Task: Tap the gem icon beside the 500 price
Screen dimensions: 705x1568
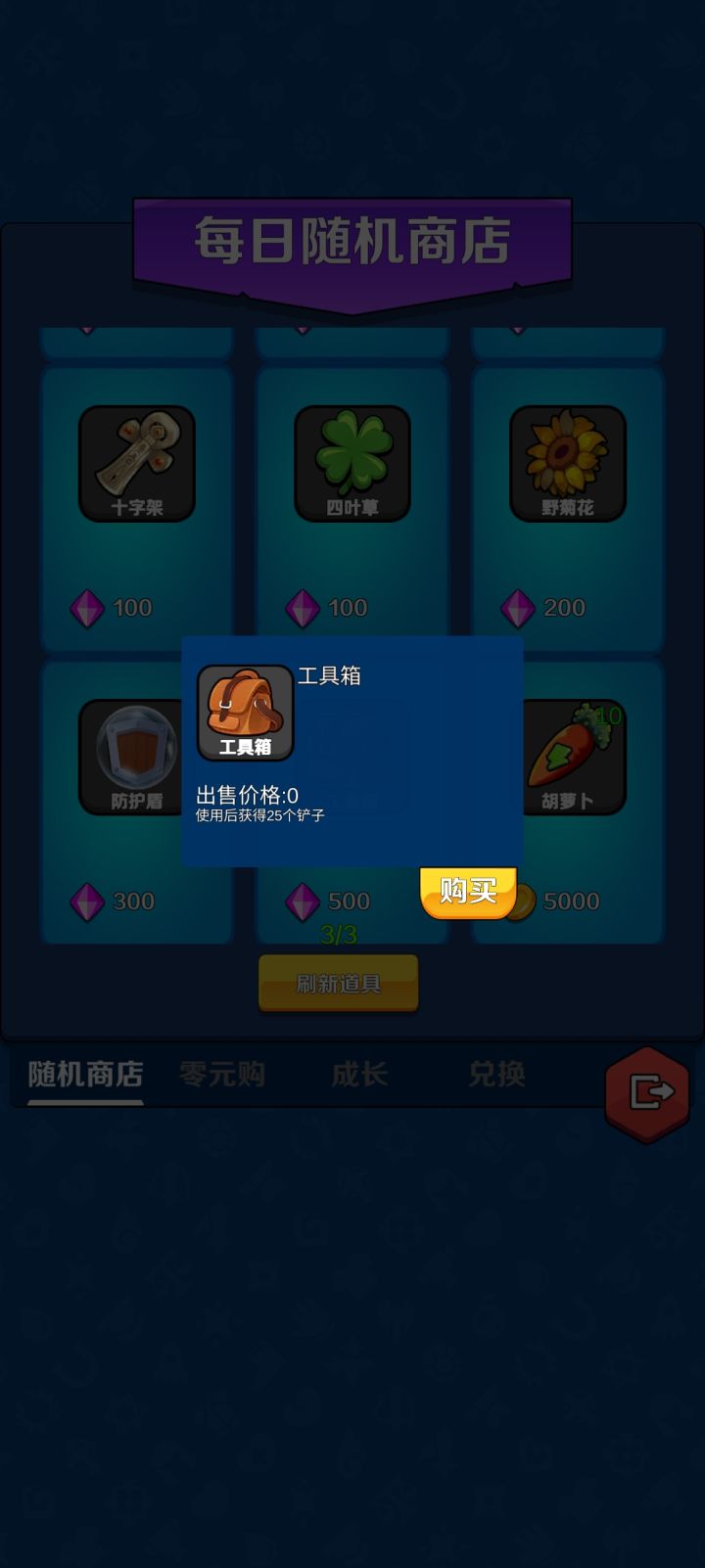Action: coord(304,900)
